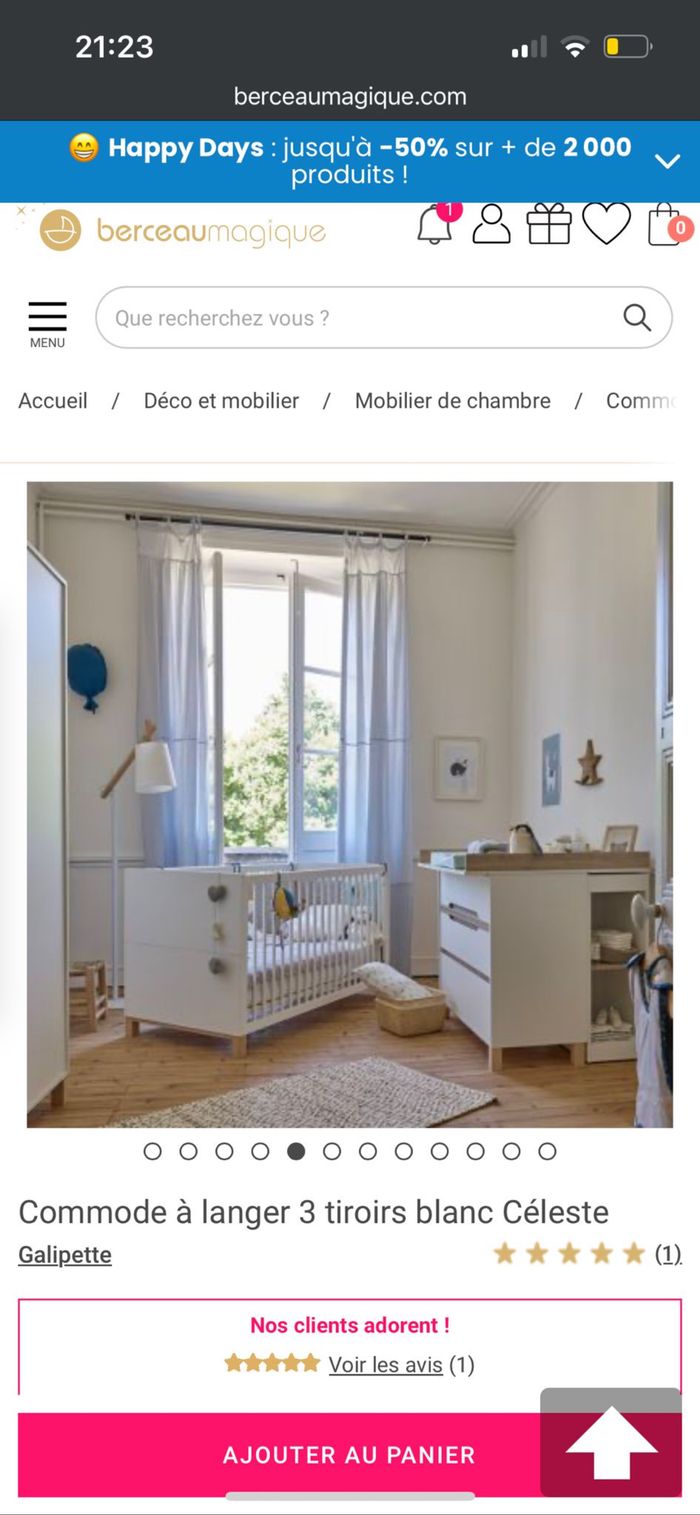
Task: Open 'Mobilier de chambre' breadcrumb
Action: pos(452,401)
